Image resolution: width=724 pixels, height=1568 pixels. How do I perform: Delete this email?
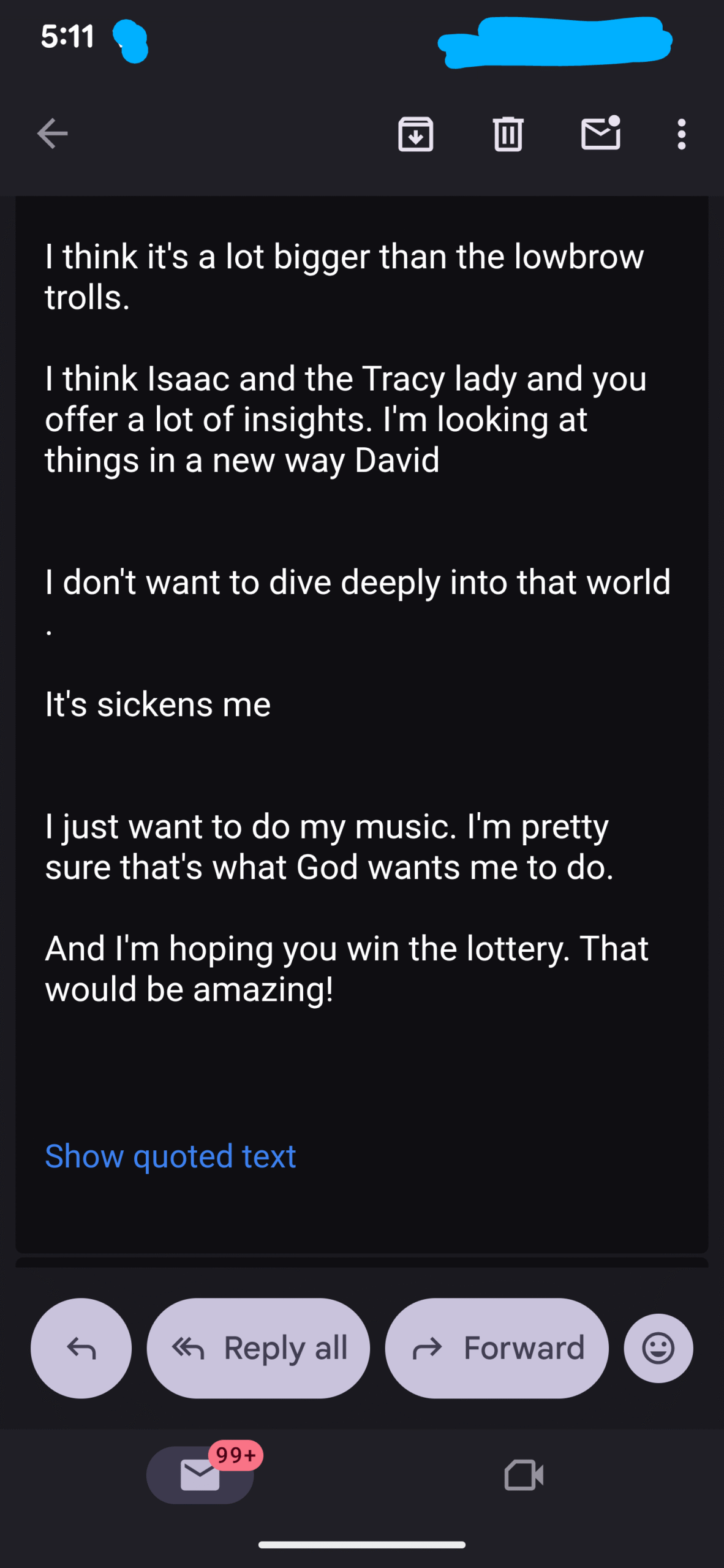[x=508, y=134]
